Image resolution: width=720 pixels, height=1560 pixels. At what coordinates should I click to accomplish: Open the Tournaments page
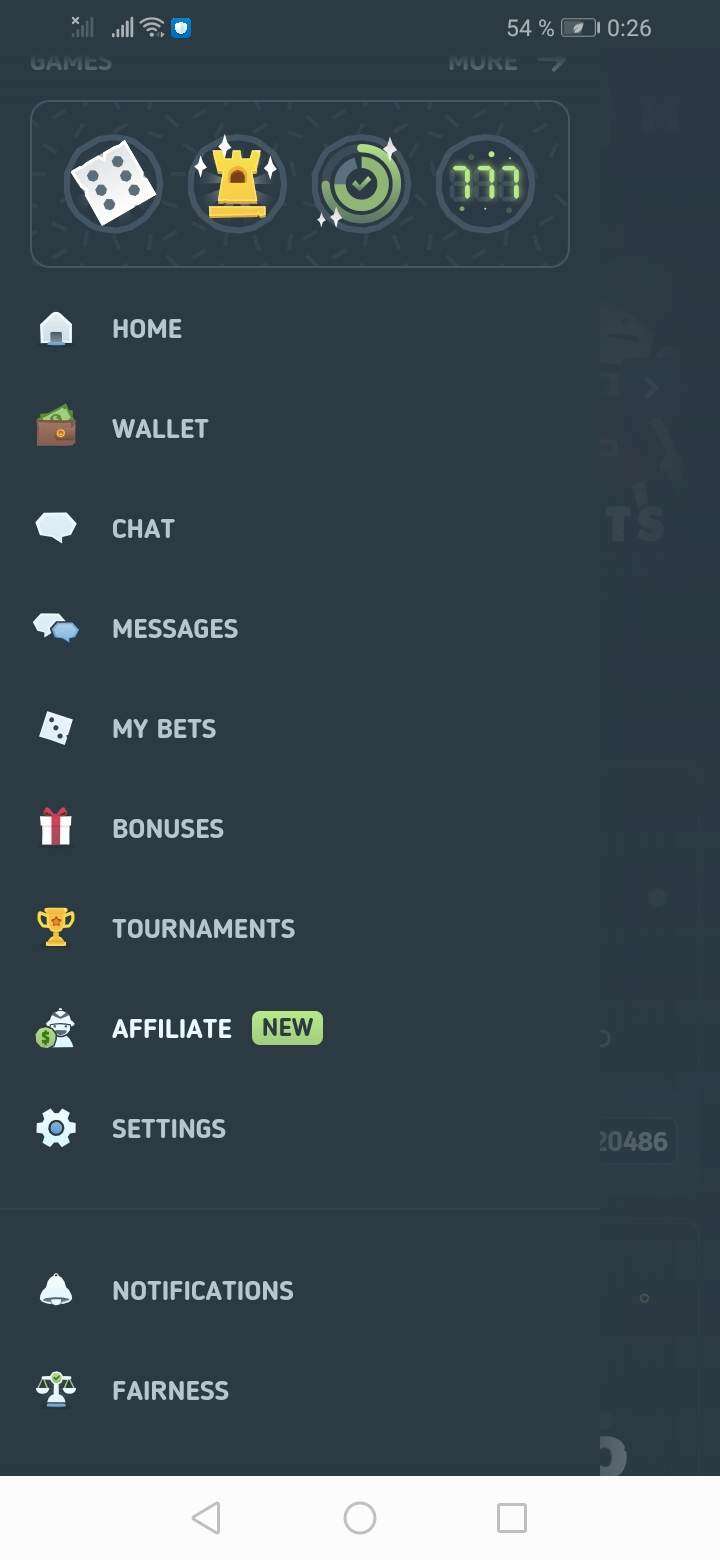(x=203, y=929)
